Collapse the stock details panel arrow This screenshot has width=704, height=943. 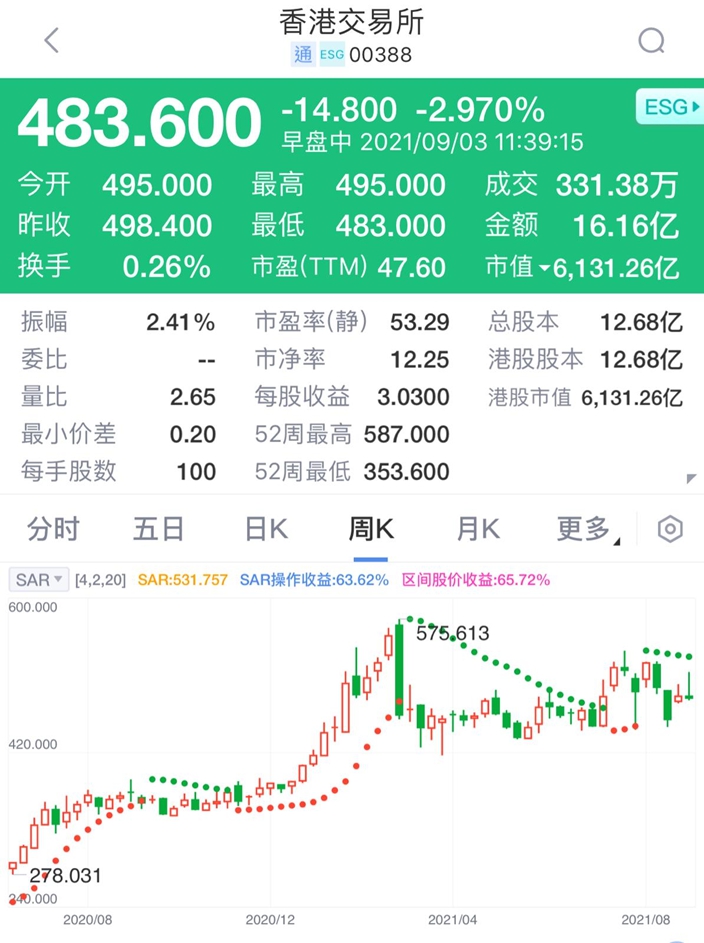coord(691,479)
